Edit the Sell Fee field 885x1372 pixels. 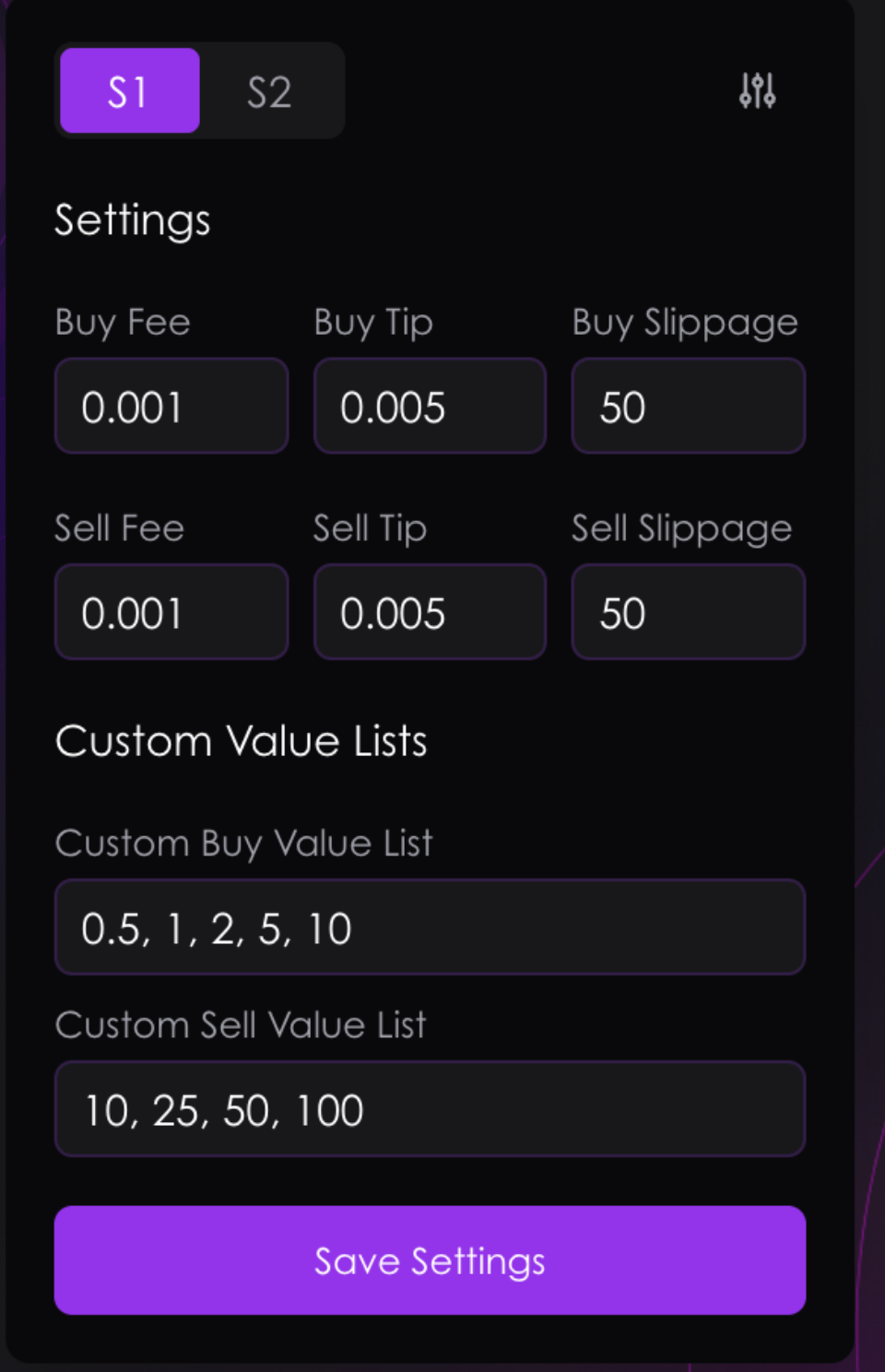171,612
